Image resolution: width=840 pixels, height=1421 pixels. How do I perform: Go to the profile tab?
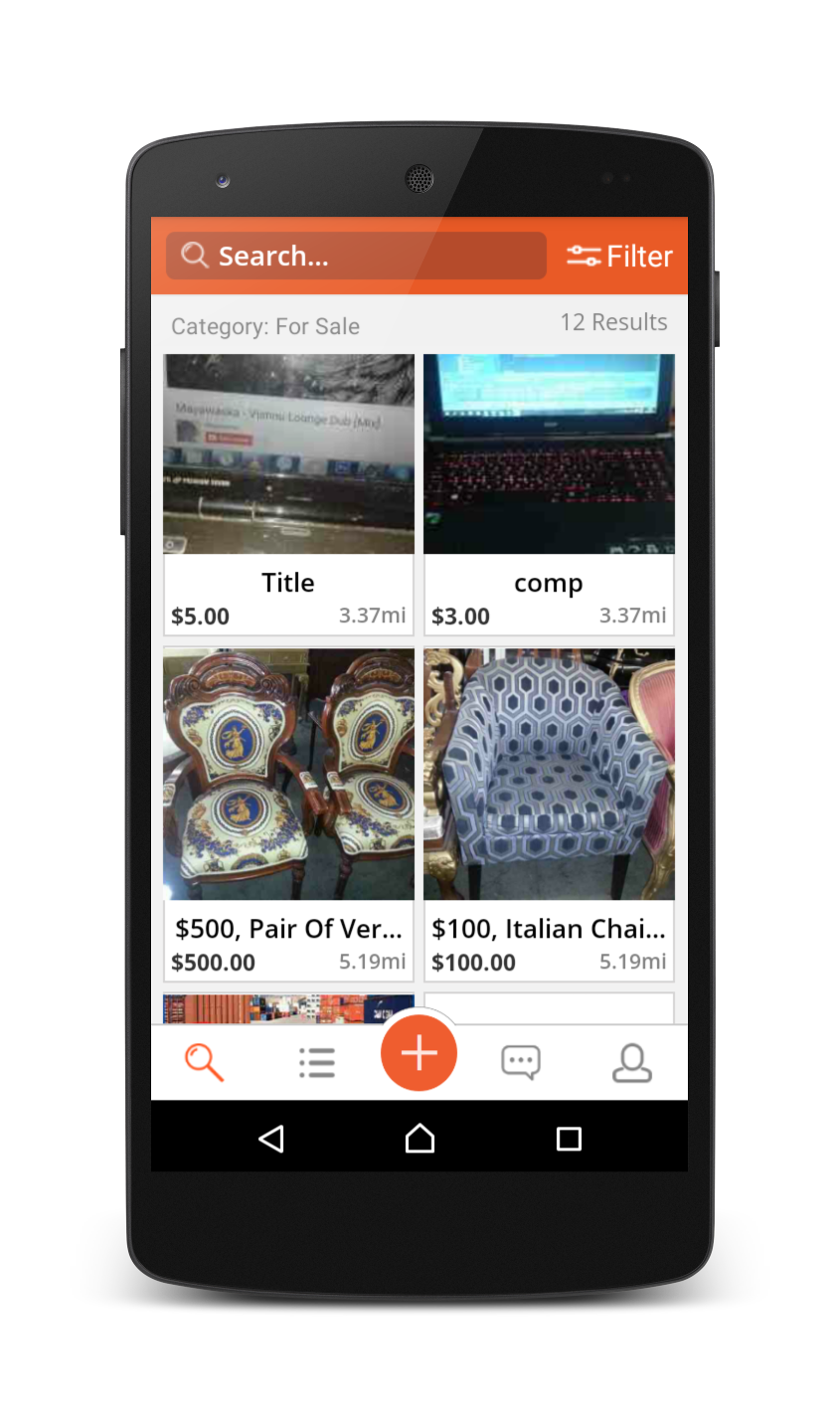(631, 1062)
